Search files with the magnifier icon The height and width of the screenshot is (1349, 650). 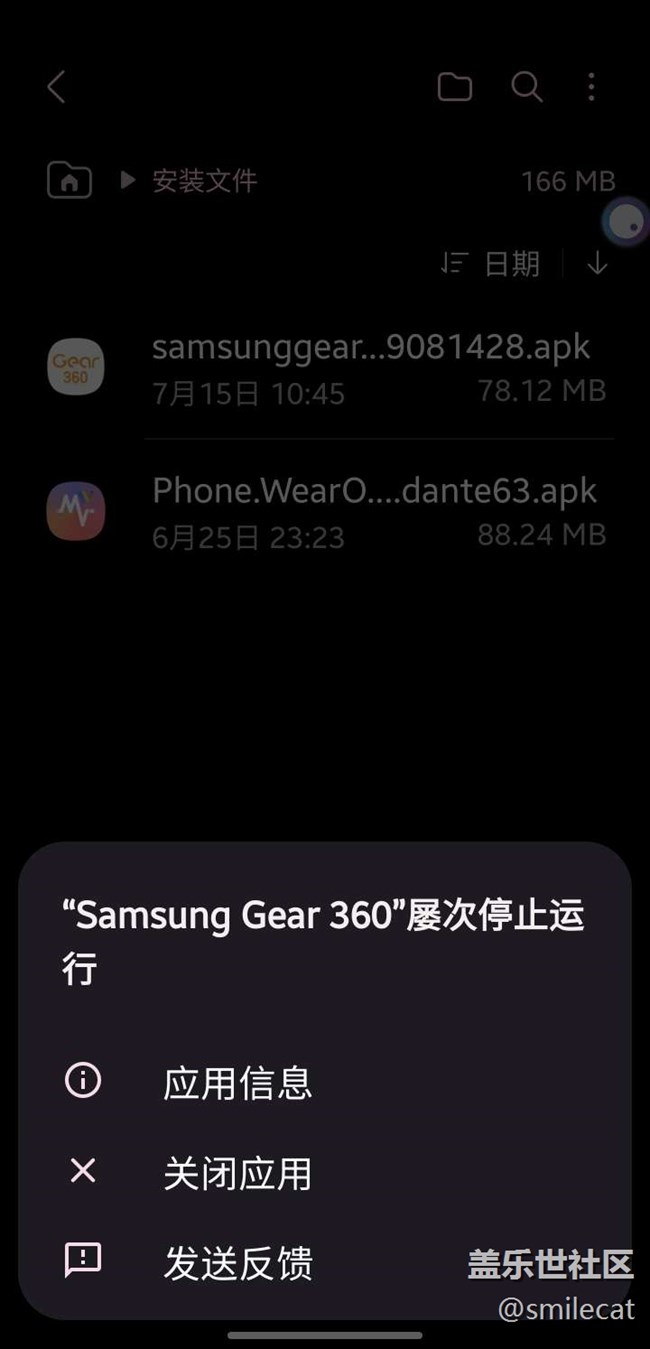coord(526,87)
